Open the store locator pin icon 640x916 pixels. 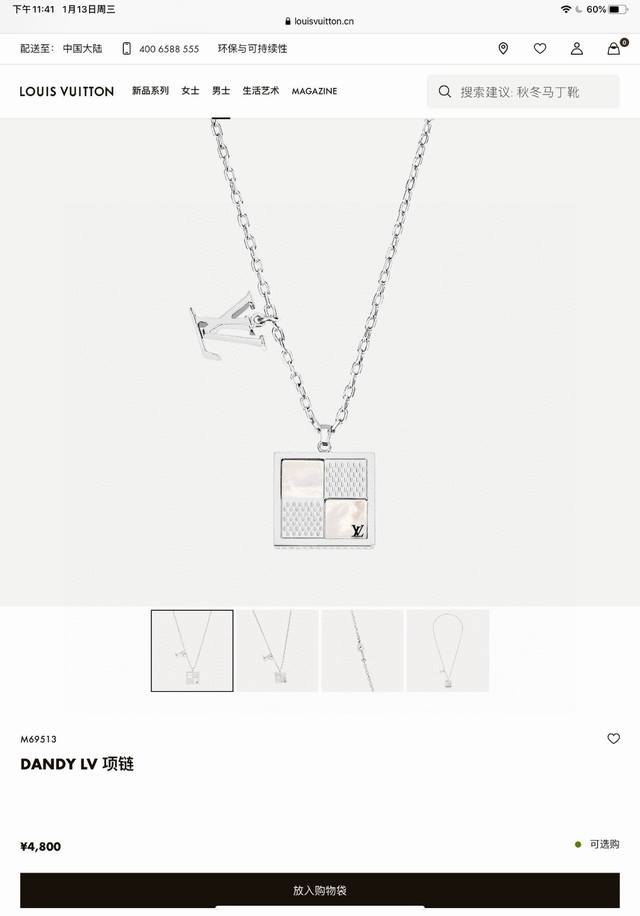tap(503, 48)
